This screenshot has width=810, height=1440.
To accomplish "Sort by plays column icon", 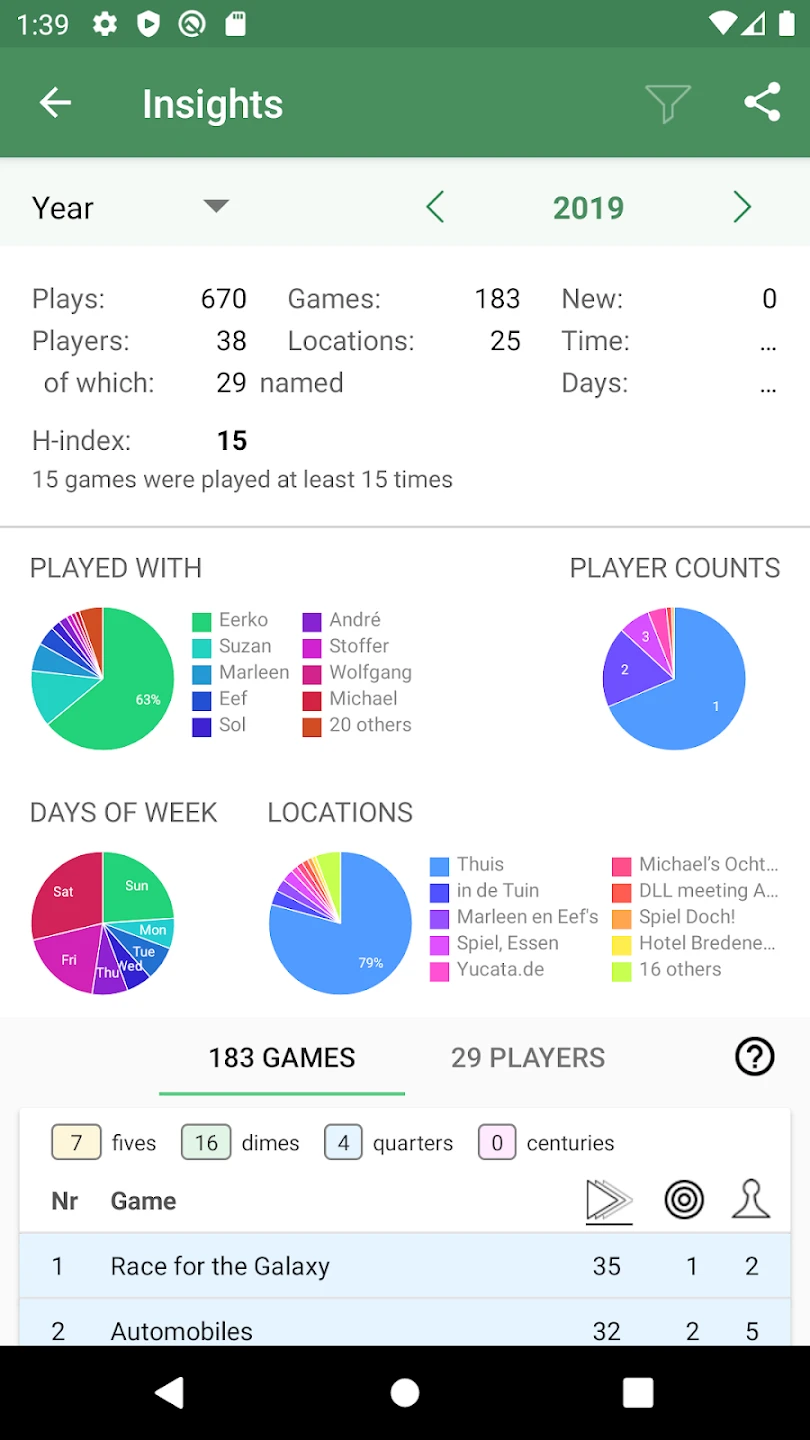I will coord(608,1200).
